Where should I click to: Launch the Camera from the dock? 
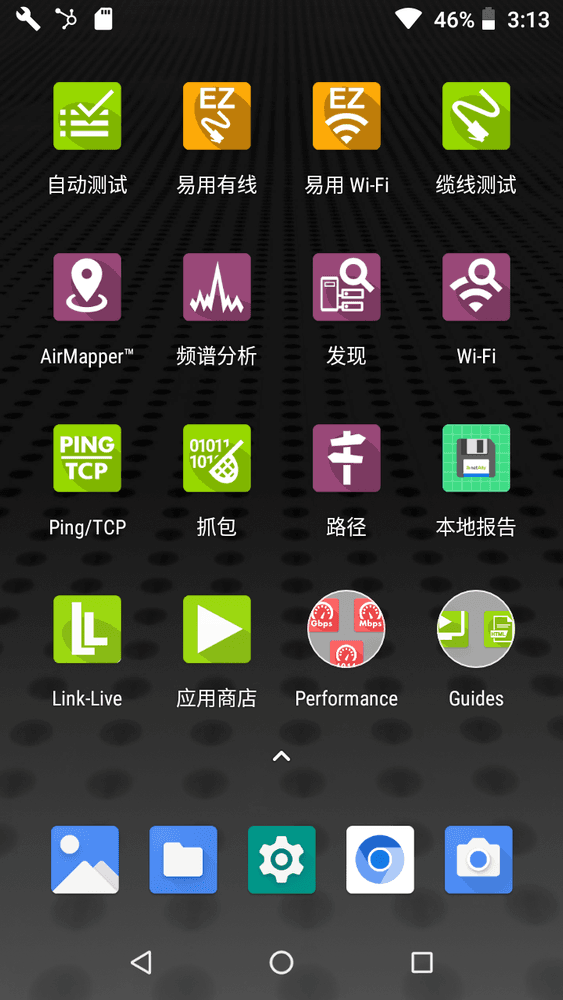(478, 860)
